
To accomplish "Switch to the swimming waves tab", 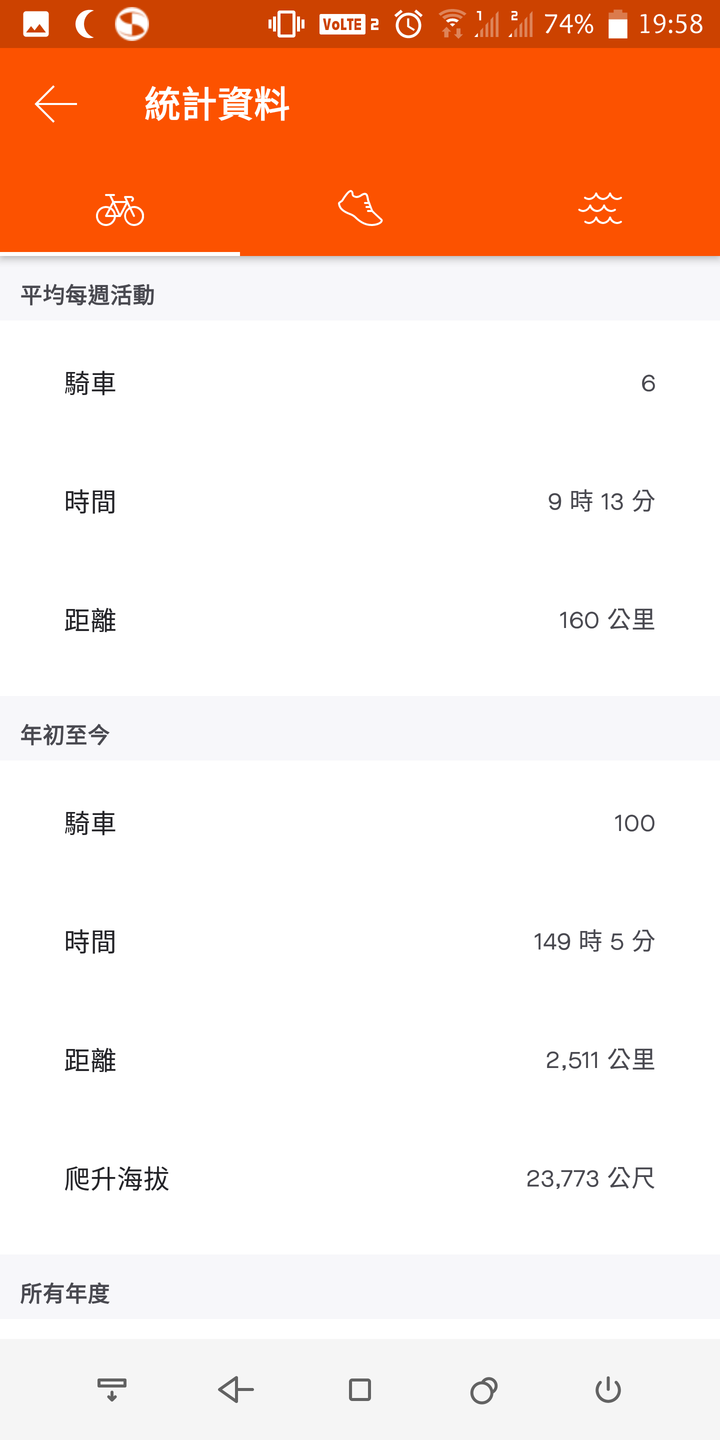I will tap(600, 209).
